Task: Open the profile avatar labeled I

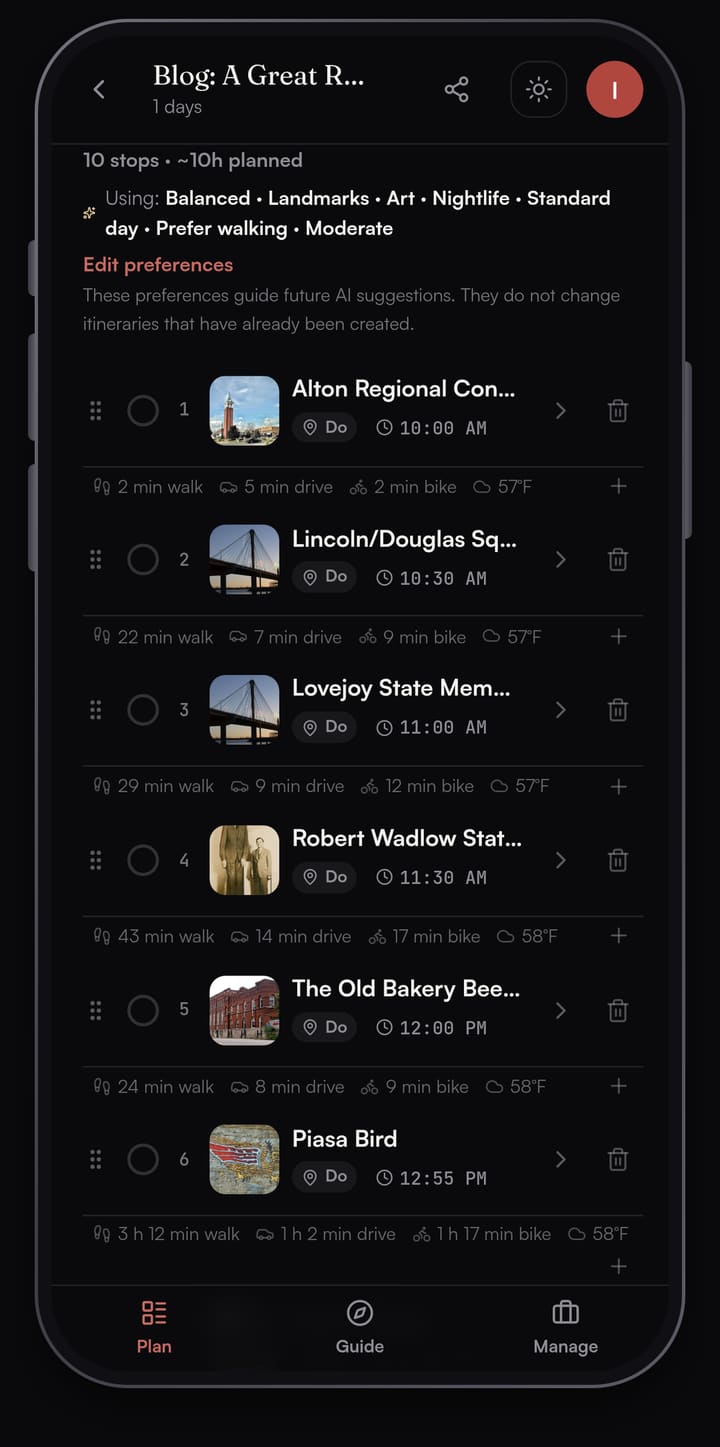Action: (x=614, y=90)
